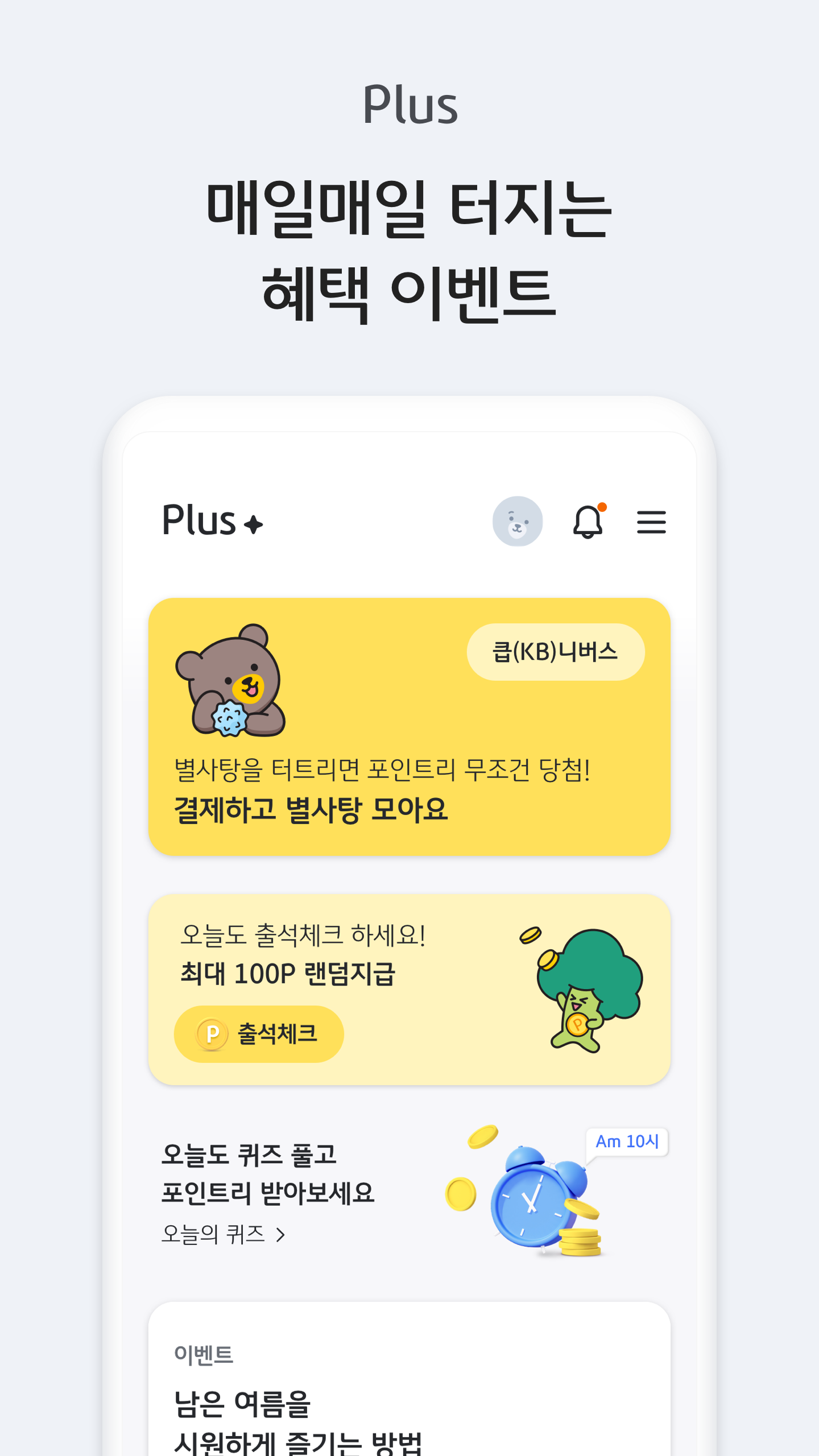819x1456 pixels.
Task: Click the bear profile avatar icon
Action: [516, 521]
